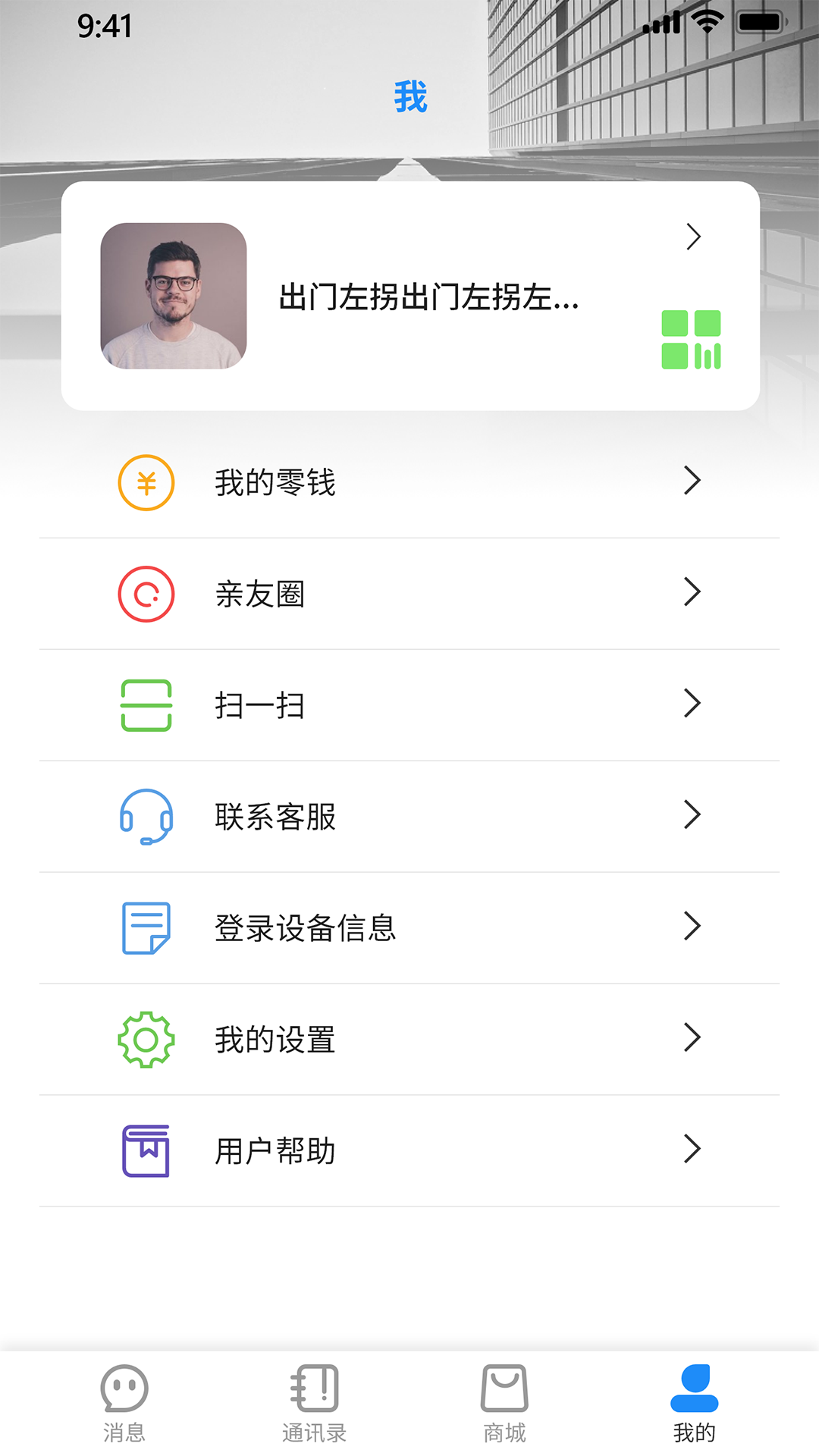This screenshot has width=819, height=1456.
Task: Select the red 亲友圈 circle icon
Action: coord(146,593)
